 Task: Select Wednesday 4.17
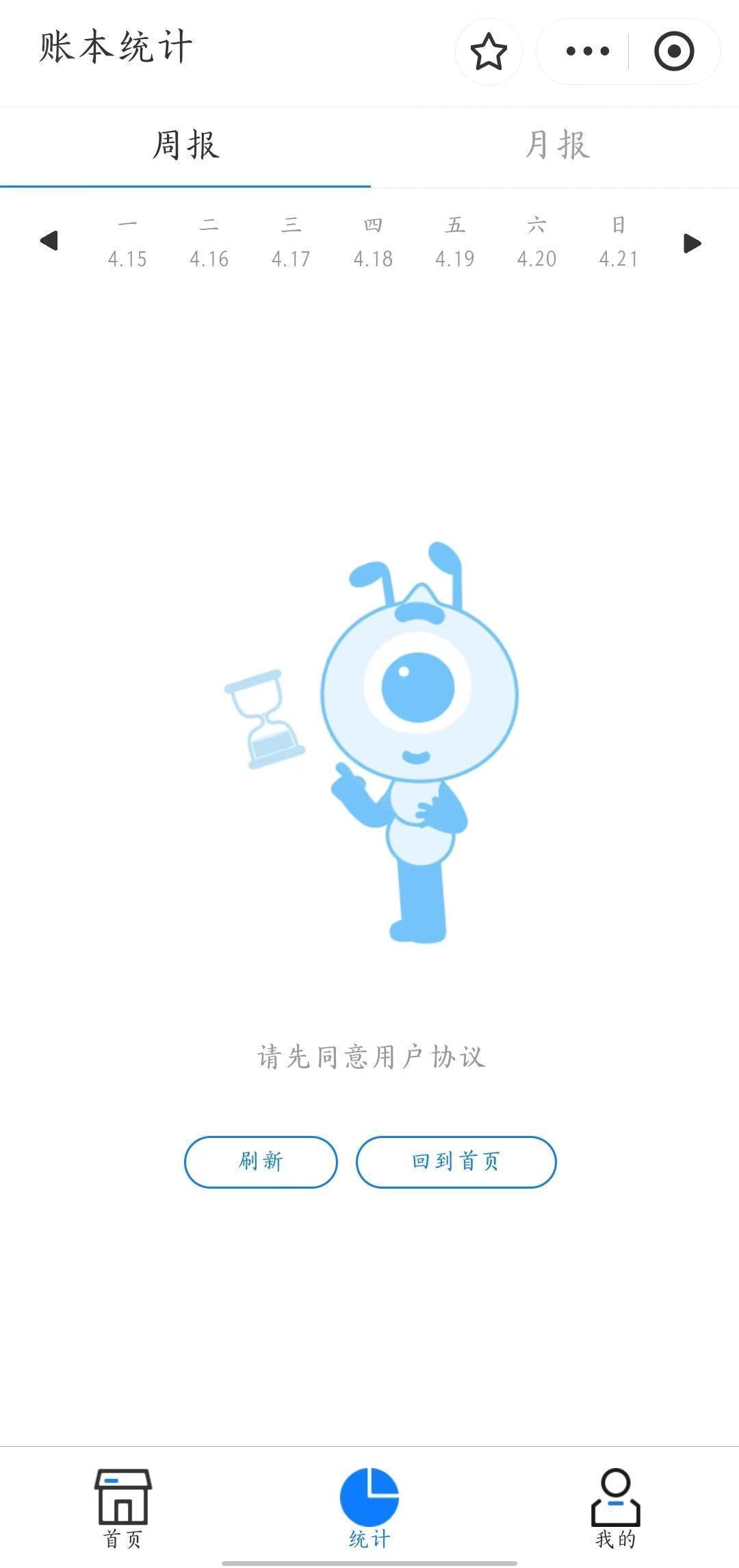[291, 242]
